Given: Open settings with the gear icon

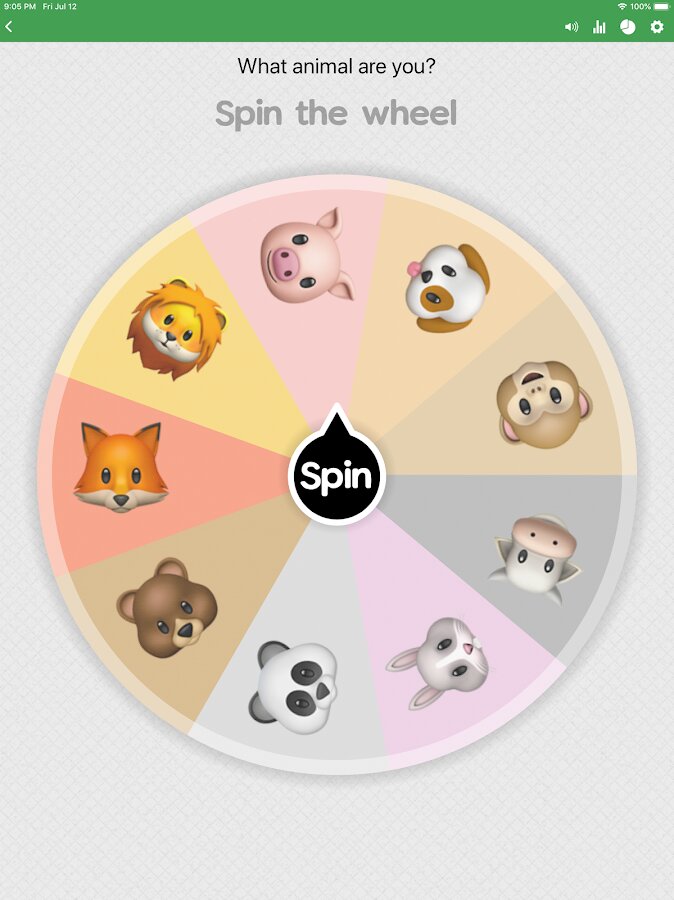Looking at the screenshot, I should pos(657,27).
